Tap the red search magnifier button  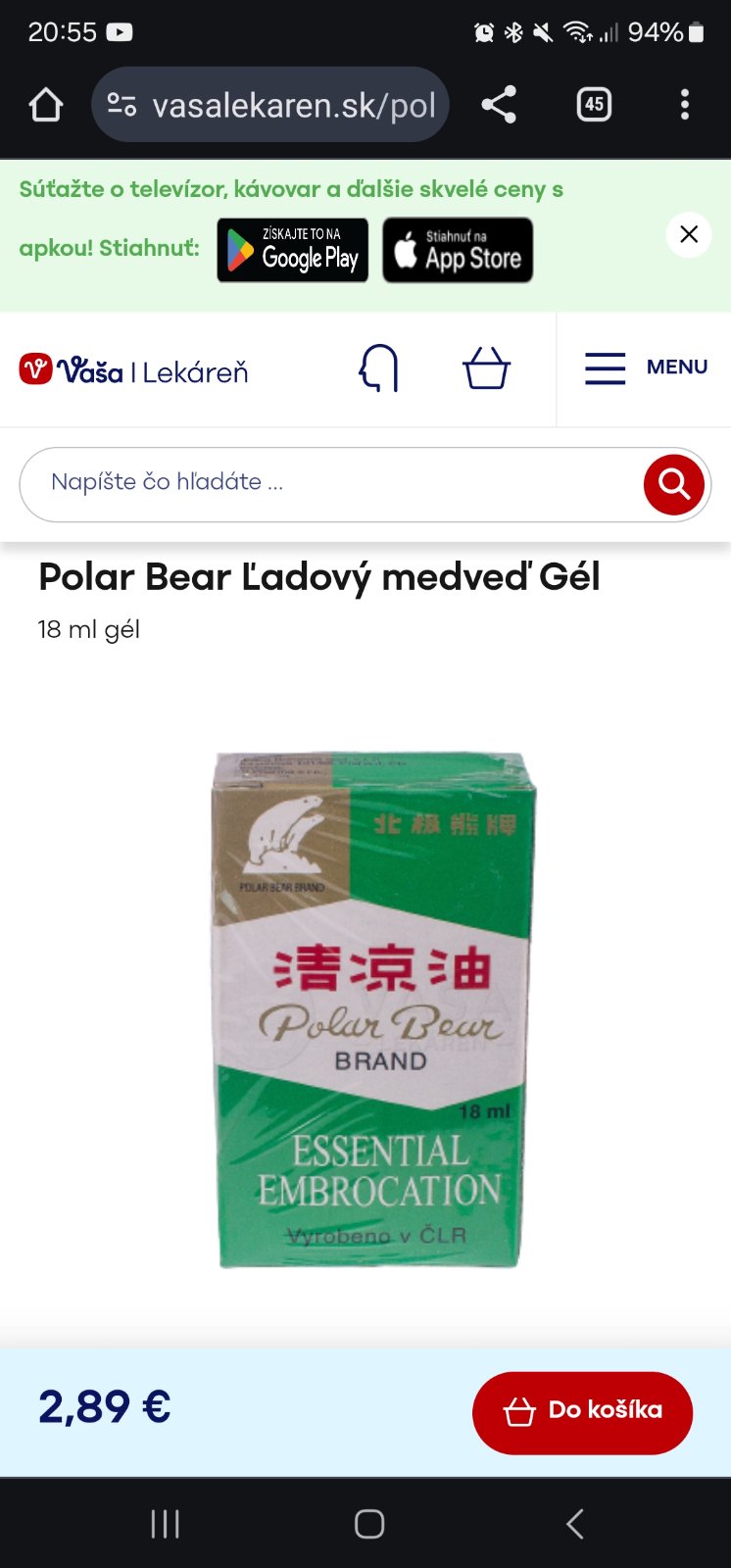tap(673, 483)
